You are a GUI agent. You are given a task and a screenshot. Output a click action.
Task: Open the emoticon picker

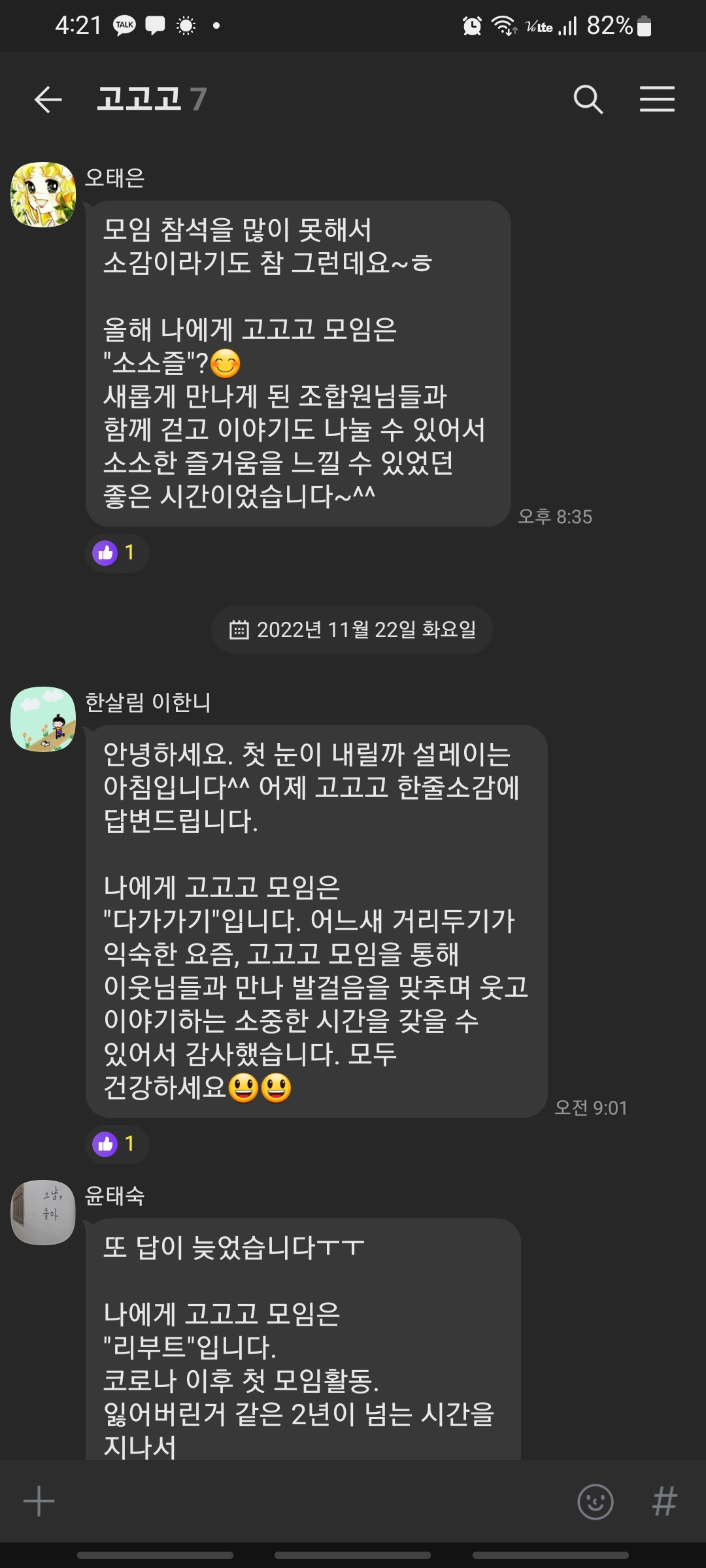pyautogui.click(x=596, y=1501)
